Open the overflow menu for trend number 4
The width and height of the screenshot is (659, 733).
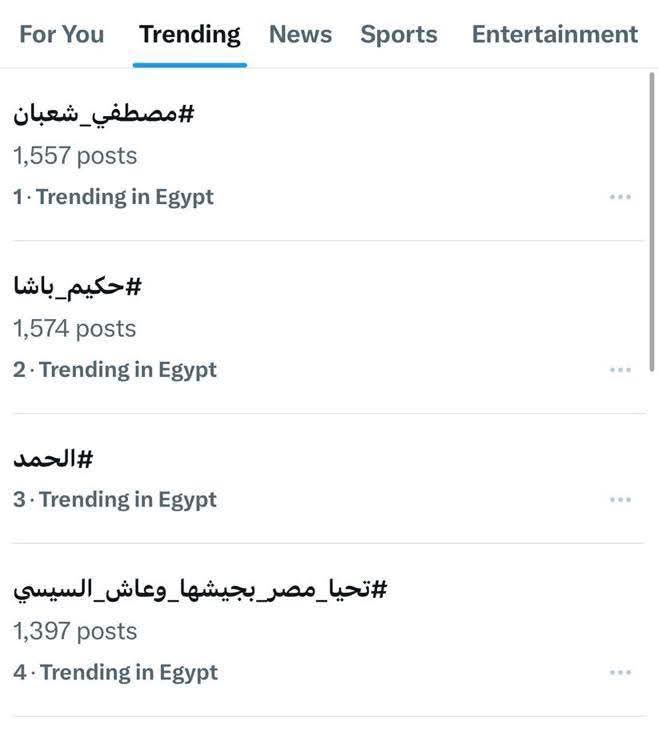(620, 673)
